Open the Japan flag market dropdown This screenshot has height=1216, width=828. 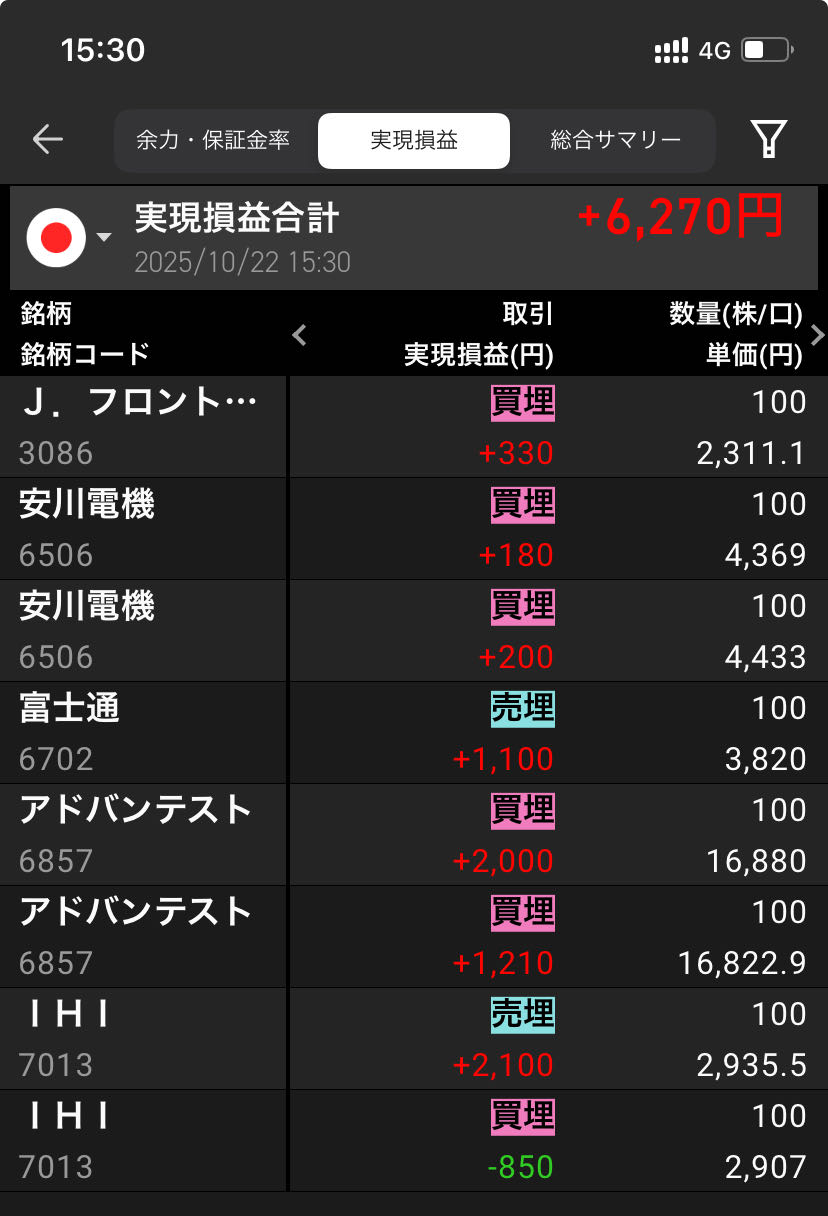(x=68, y=238)
